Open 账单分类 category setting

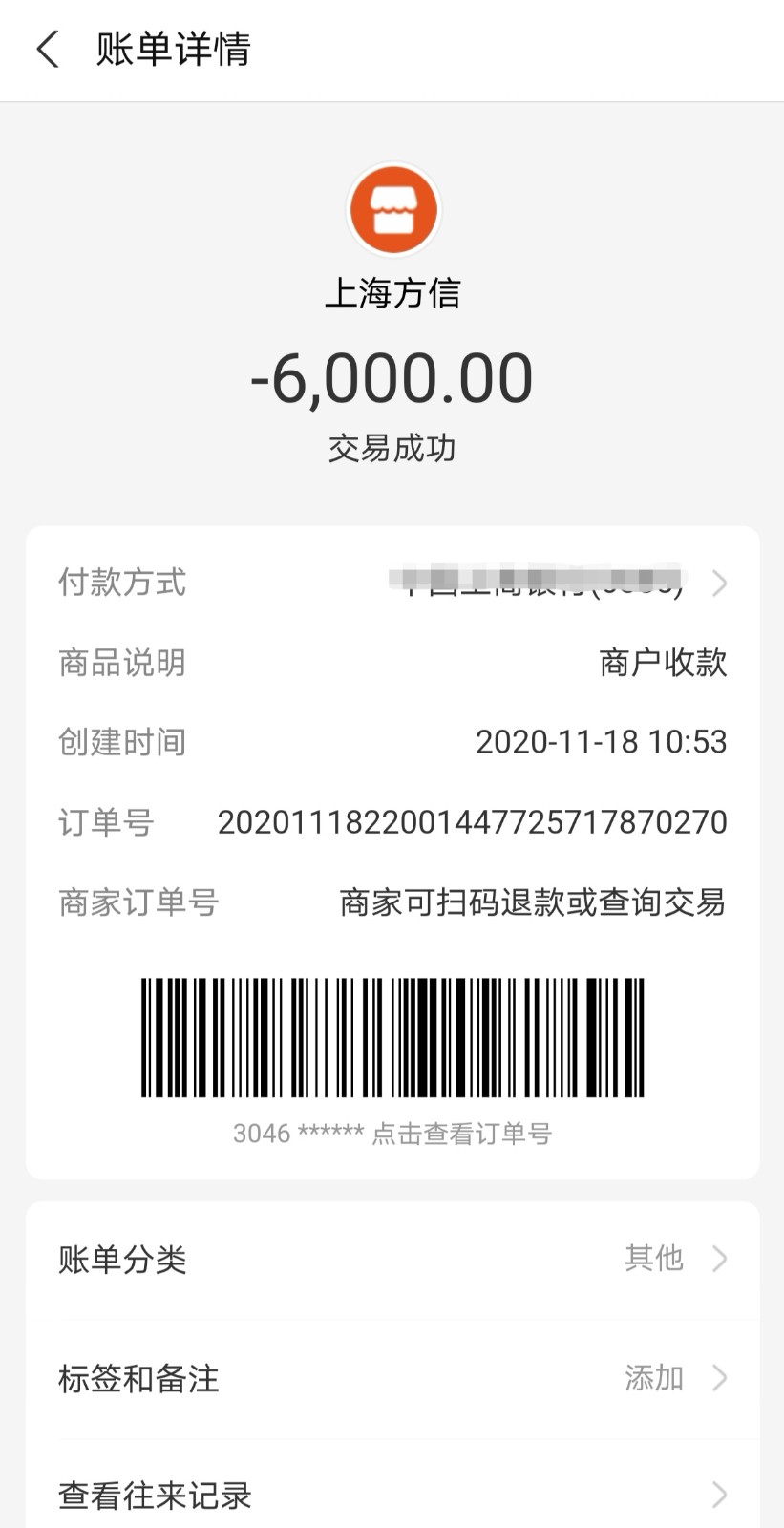click(x=392, y=1260)
